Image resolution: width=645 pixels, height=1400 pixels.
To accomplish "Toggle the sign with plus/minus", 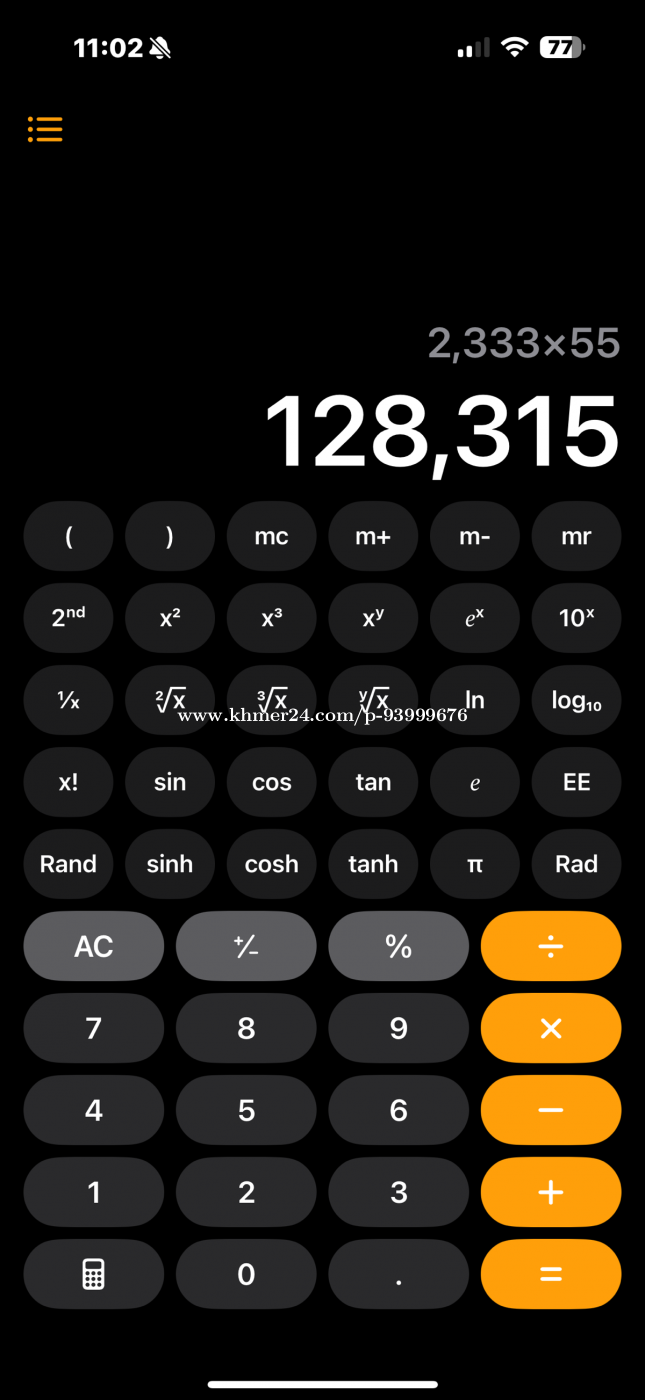I will click(246, 946).
